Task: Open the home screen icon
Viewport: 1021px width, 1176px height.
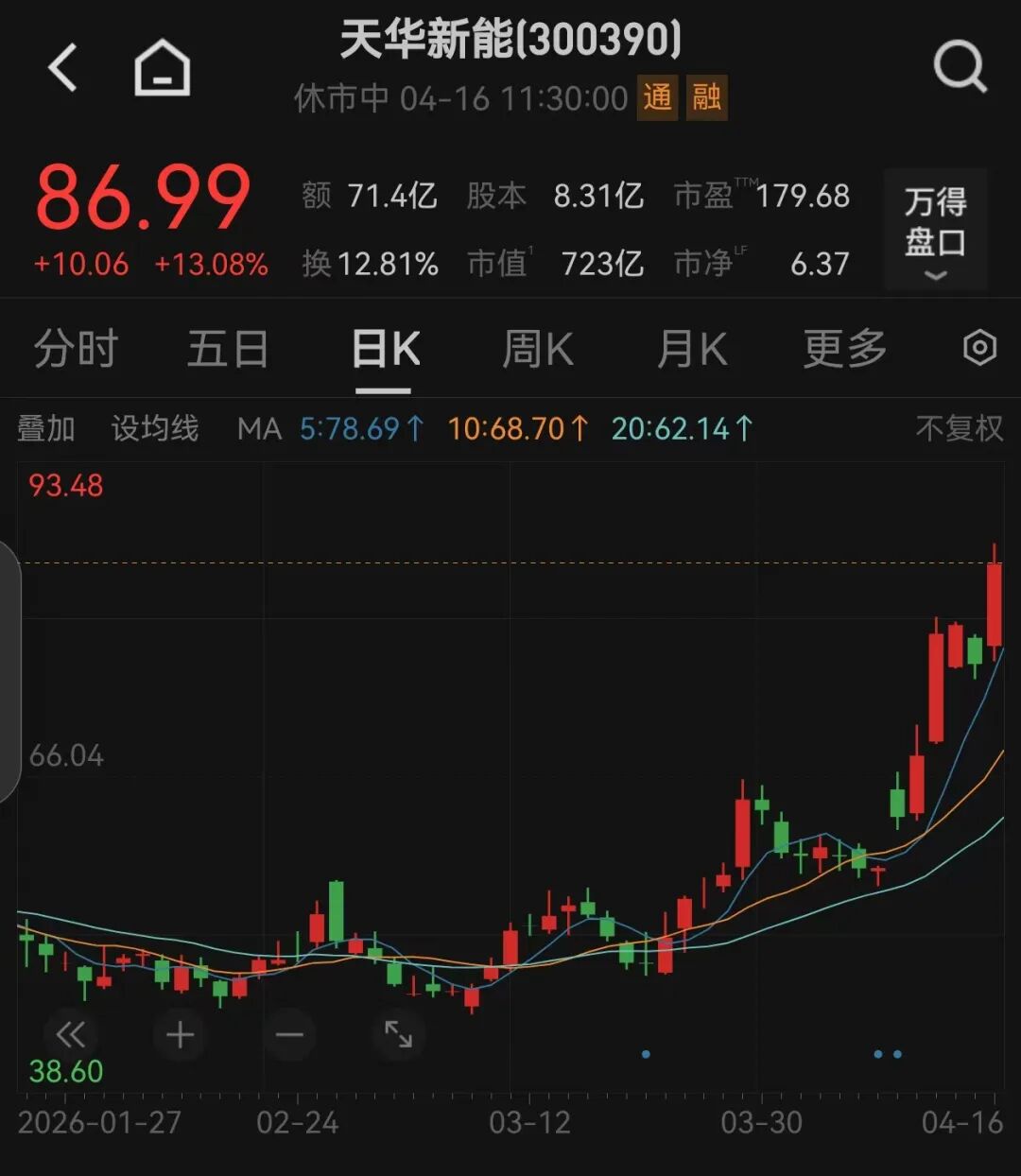Action: pyautogui.click(x=161, y=66)
